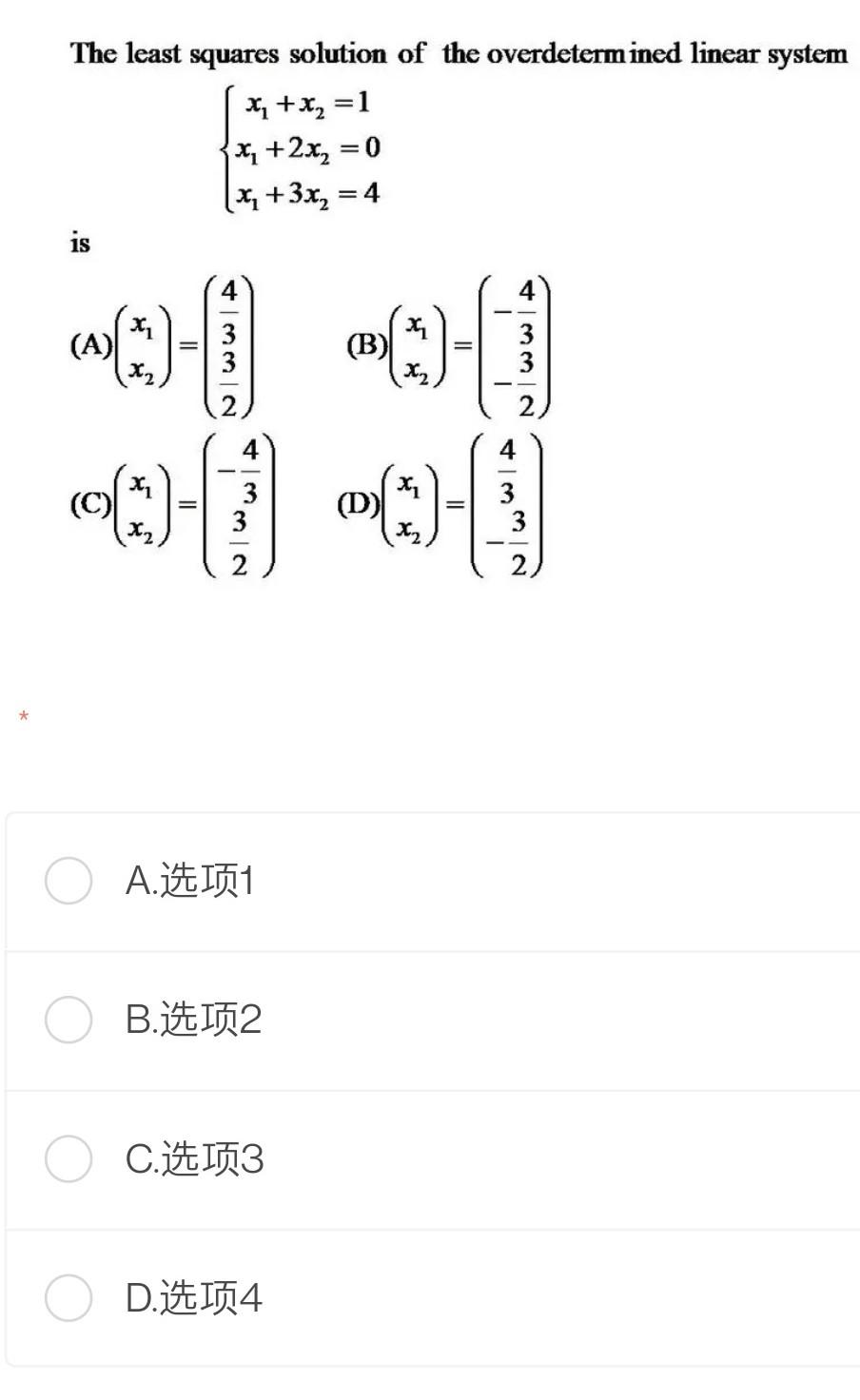The width and height of the screenshot is (860, 1400).
Task: Click the question title text about least squares
Action: click(x=457, y=53)
